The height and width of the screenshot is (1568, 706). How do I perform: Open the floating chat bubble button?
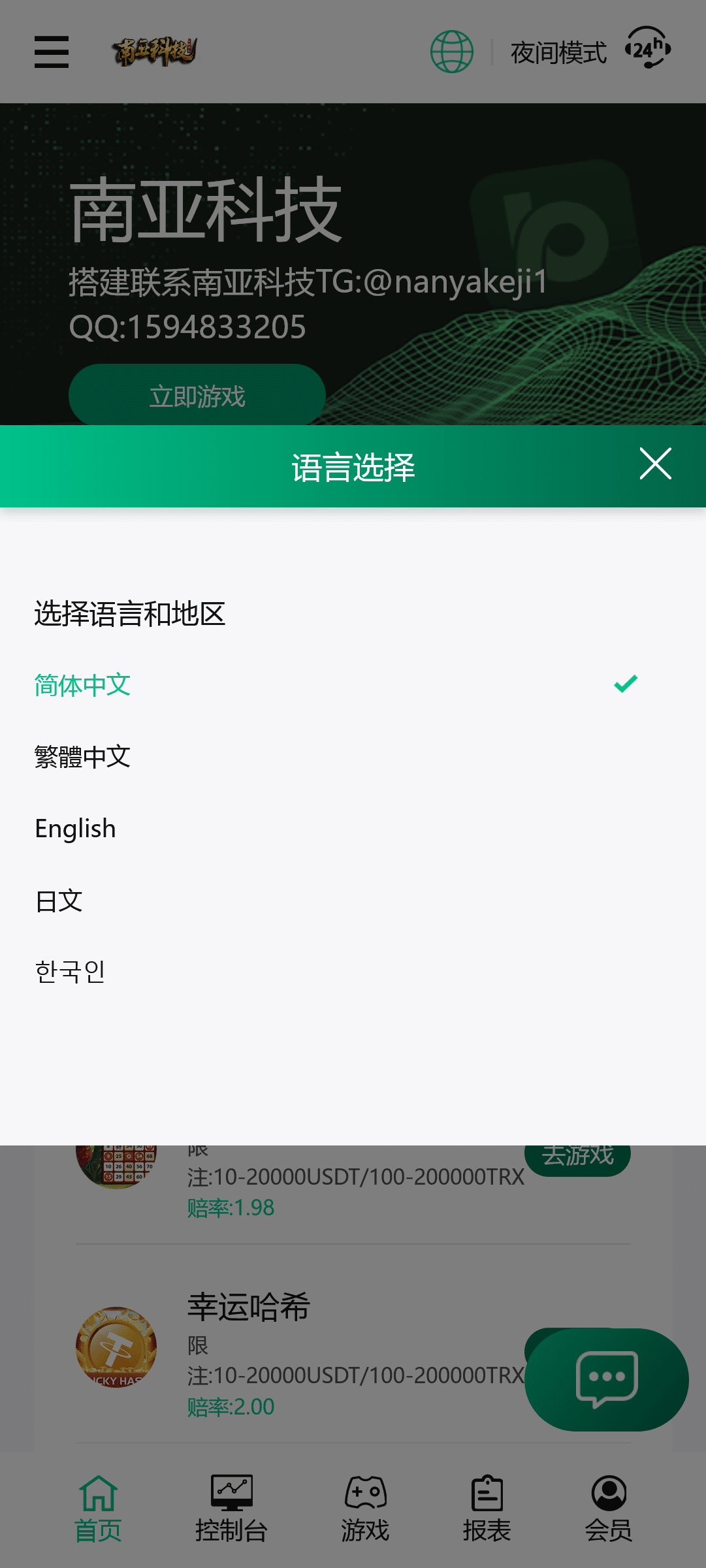point(607,1379)
